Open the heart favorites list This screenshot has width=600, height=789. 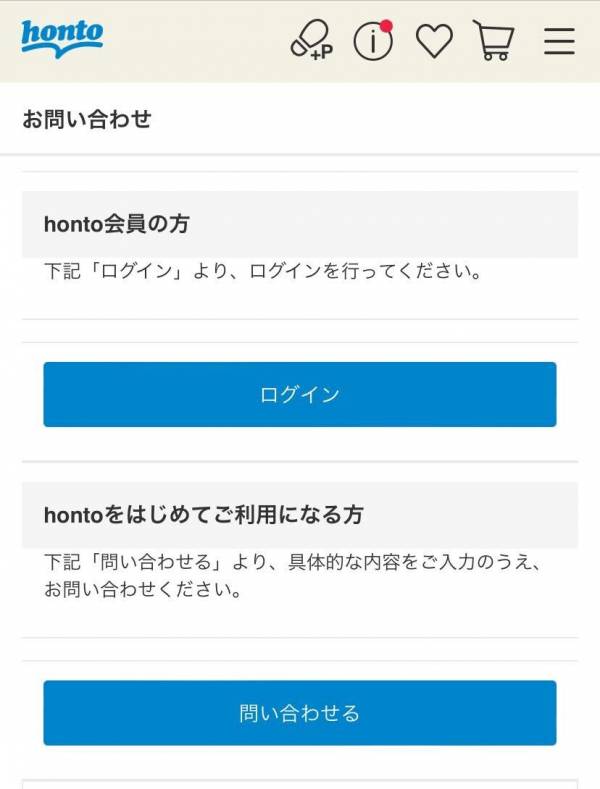[x=434, y=41]
